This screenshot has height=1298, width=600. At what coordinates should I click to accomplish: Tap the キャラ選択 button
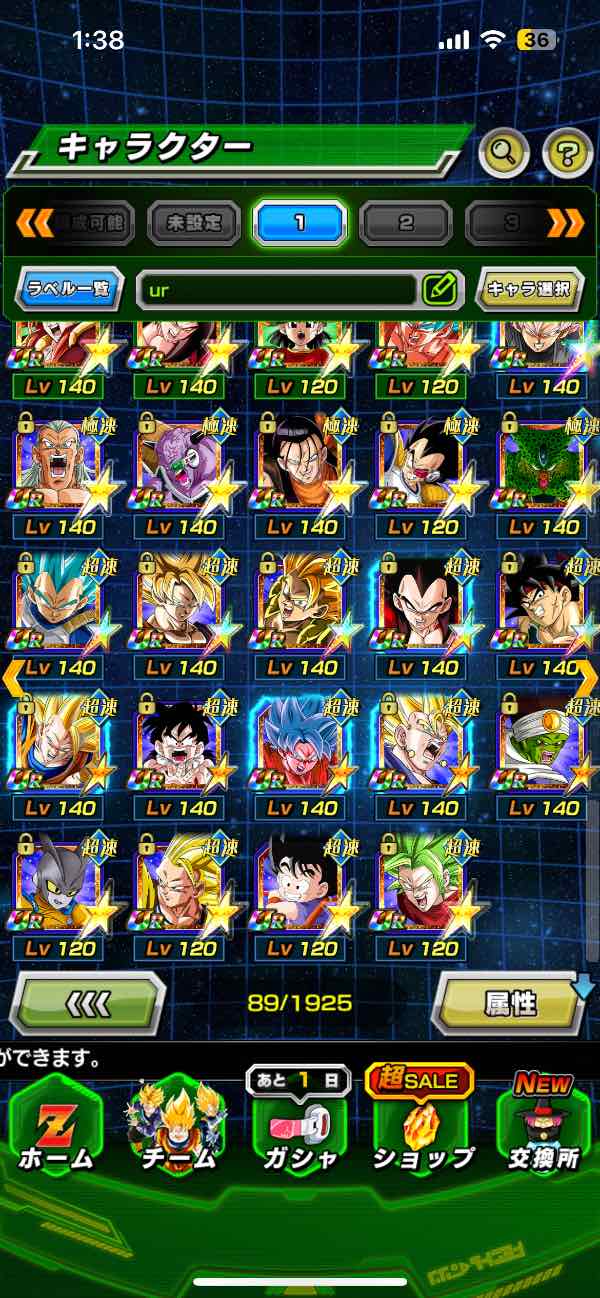[529, 290]
